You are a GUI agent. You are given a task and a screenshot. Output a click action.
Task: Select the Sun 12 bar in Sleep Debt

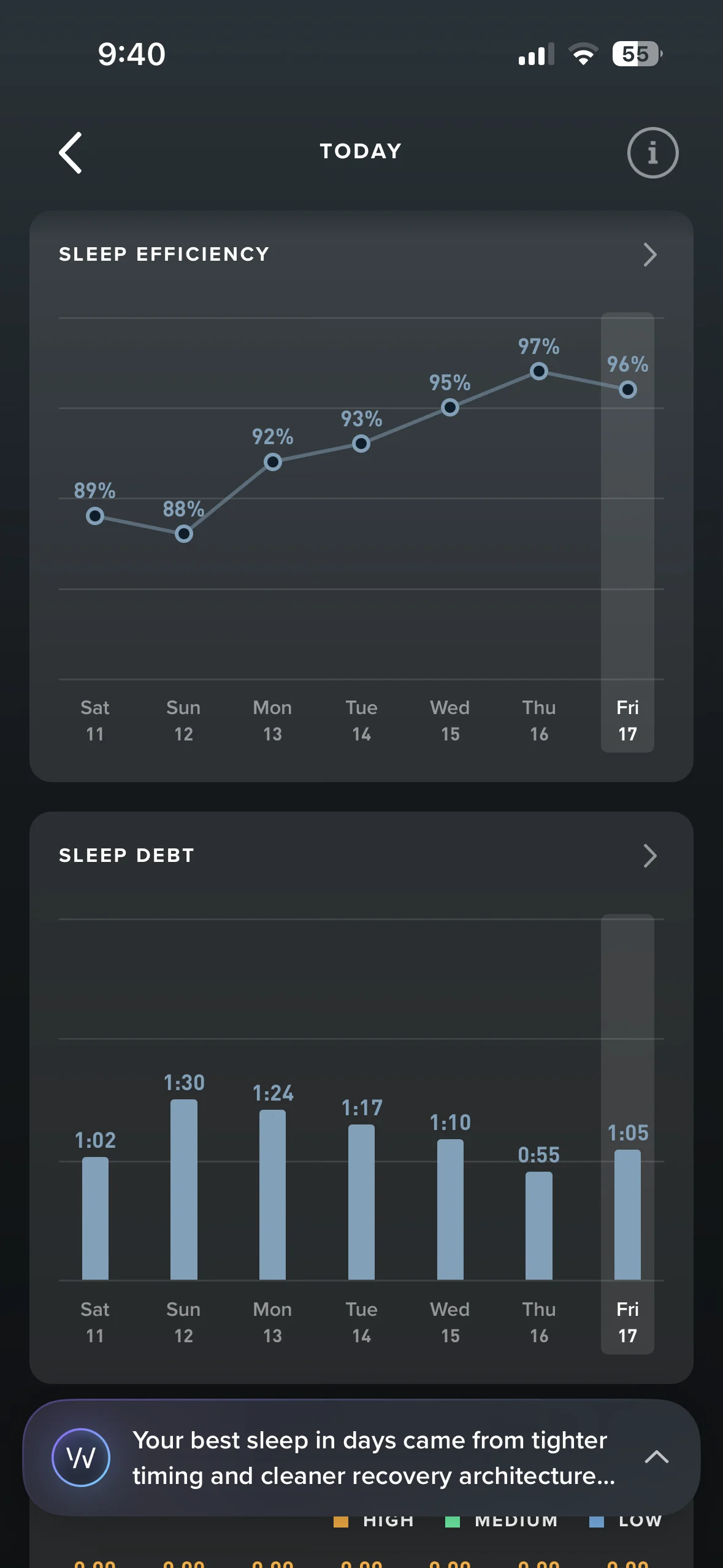click(184, 1189)
